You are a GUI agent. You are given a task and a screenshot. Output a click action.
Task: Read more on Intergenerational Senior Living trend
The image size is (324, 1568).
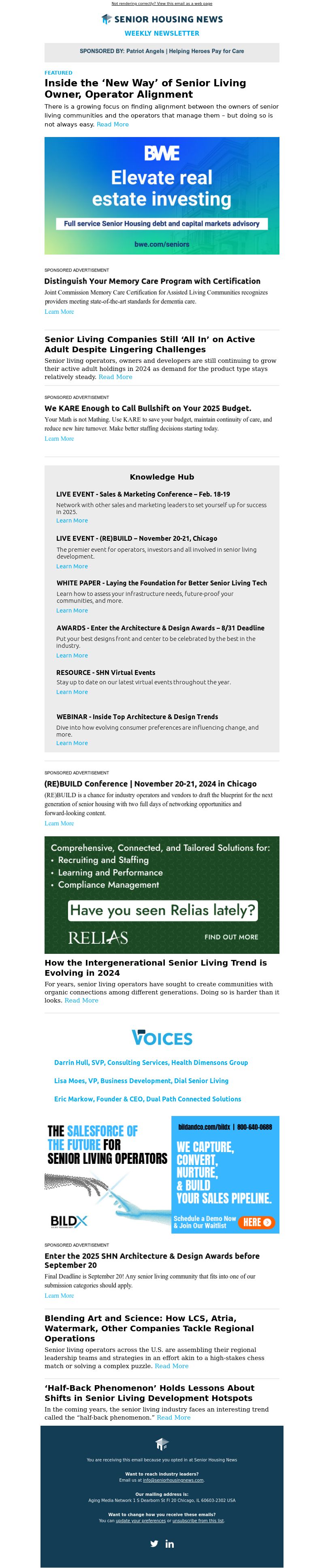[x=81, y=1000]
